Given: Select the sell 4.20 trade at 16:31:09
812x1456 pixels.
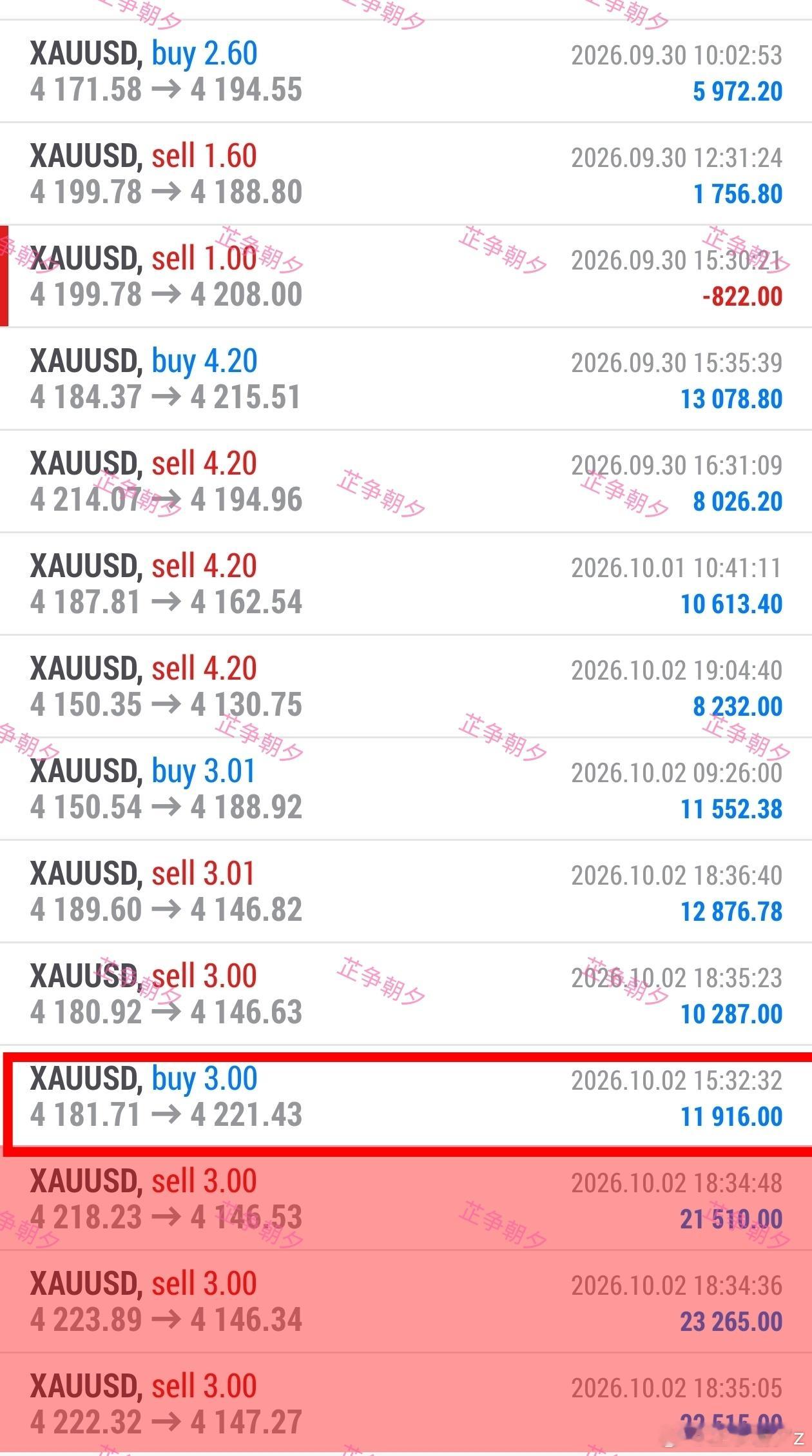Looking at the screenshot, I should coord(406,481).
